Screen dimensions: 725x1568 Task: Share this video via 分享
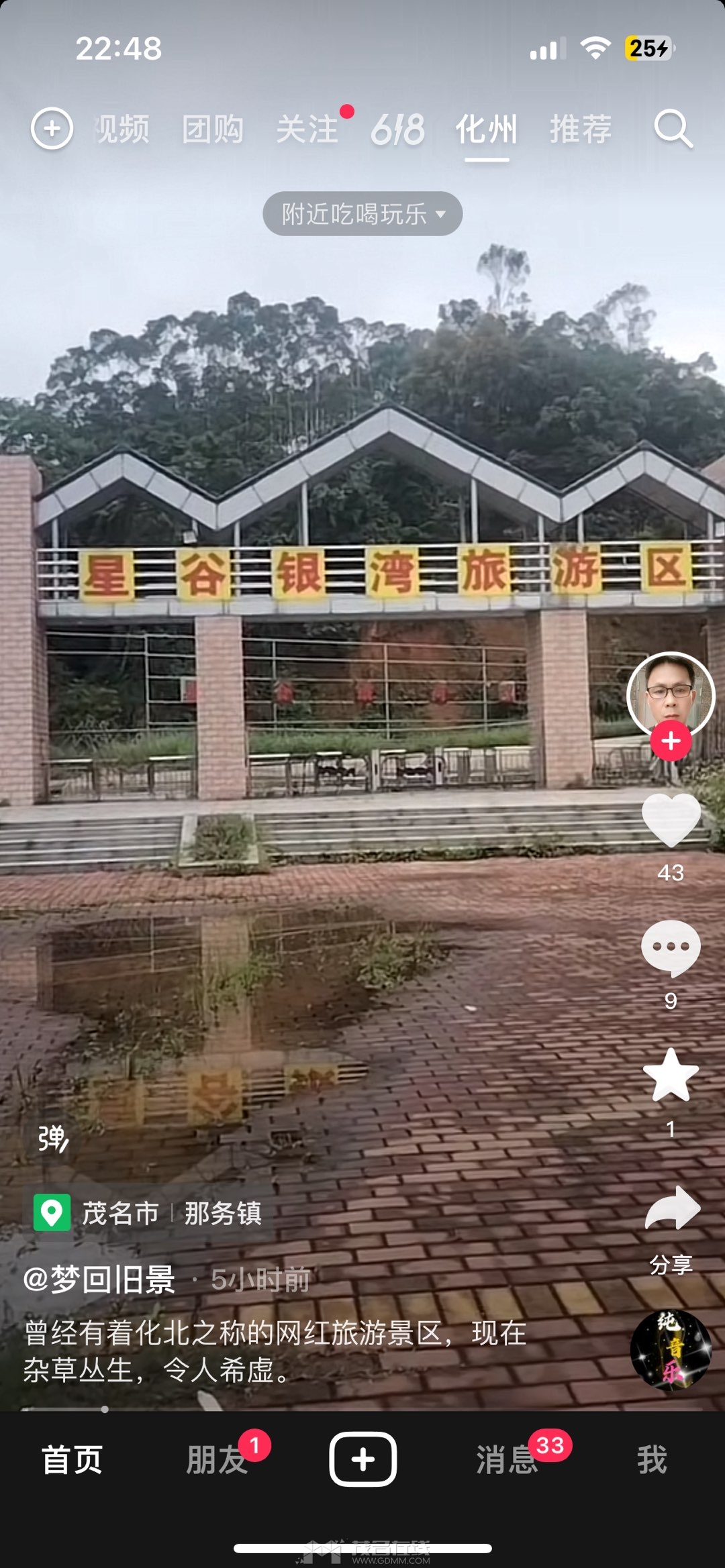coord(672,1209)
